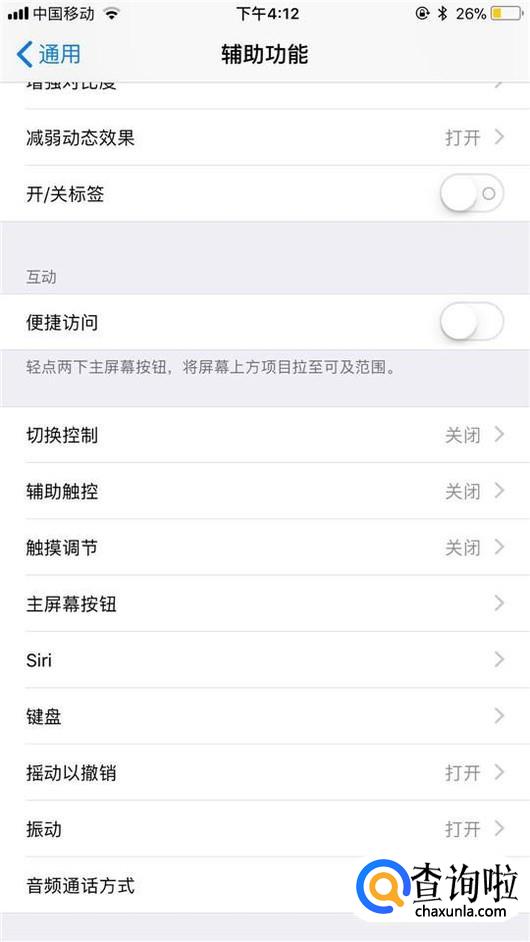The image size is (530, 942).
Task: Toggle the 开/关标签 switch
Action: pos(471,193)
